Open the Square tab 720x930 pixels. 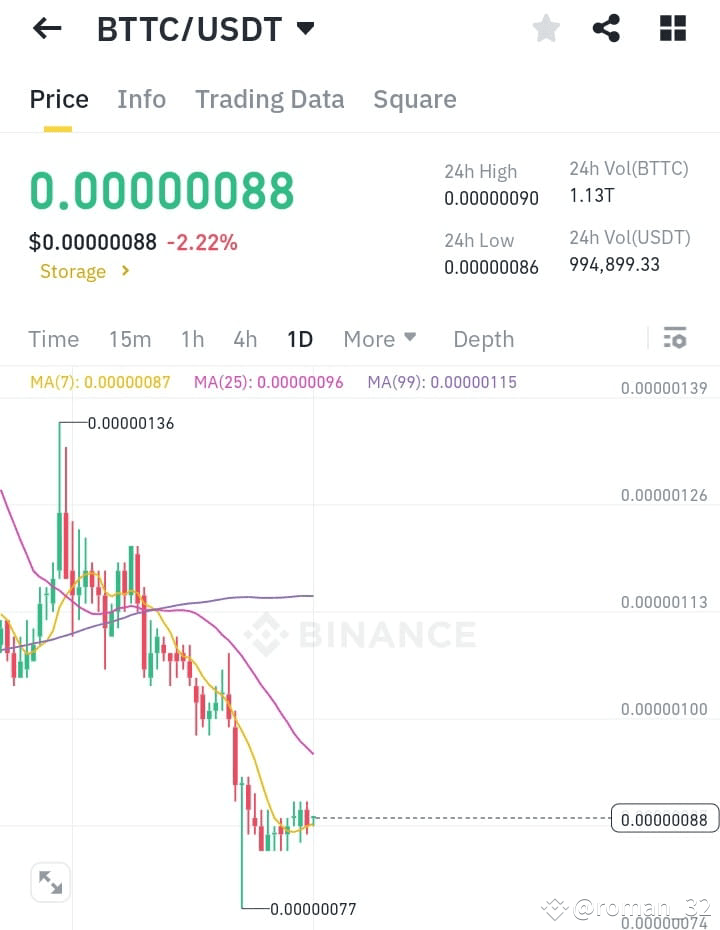pos(414,99)
